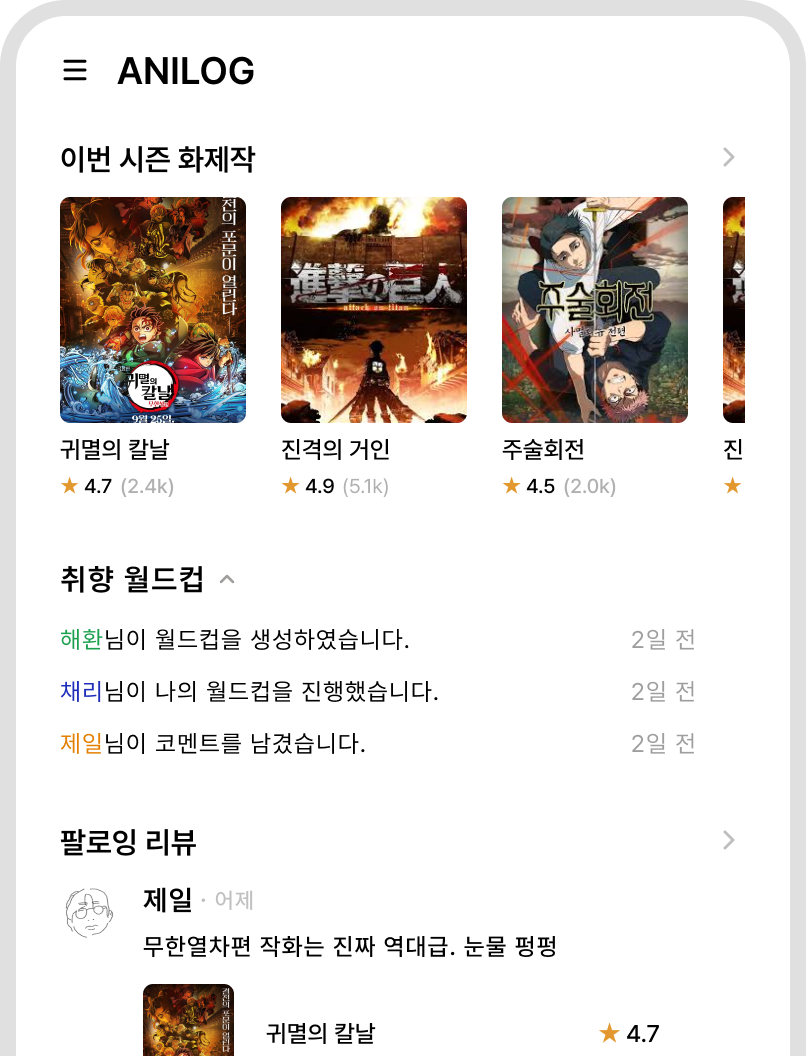This screenshot has width=806, height=1056.
Task: Collapse the 취향 월드컵 section
Action: (226, 579)
